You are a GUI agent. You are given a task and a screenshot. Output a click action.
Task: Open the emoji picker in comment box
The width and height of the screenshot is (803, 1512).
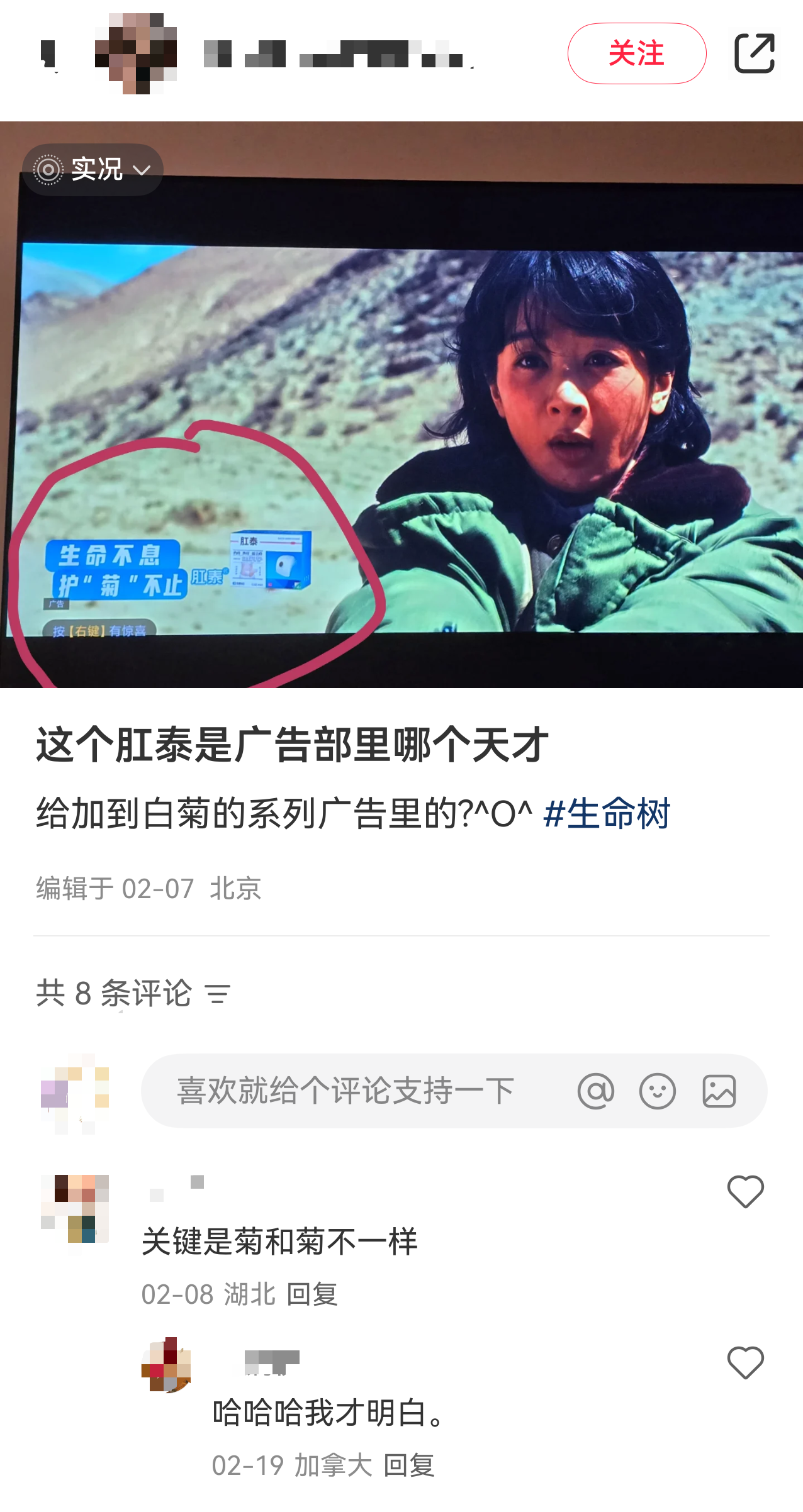(x=657, y=1091)
